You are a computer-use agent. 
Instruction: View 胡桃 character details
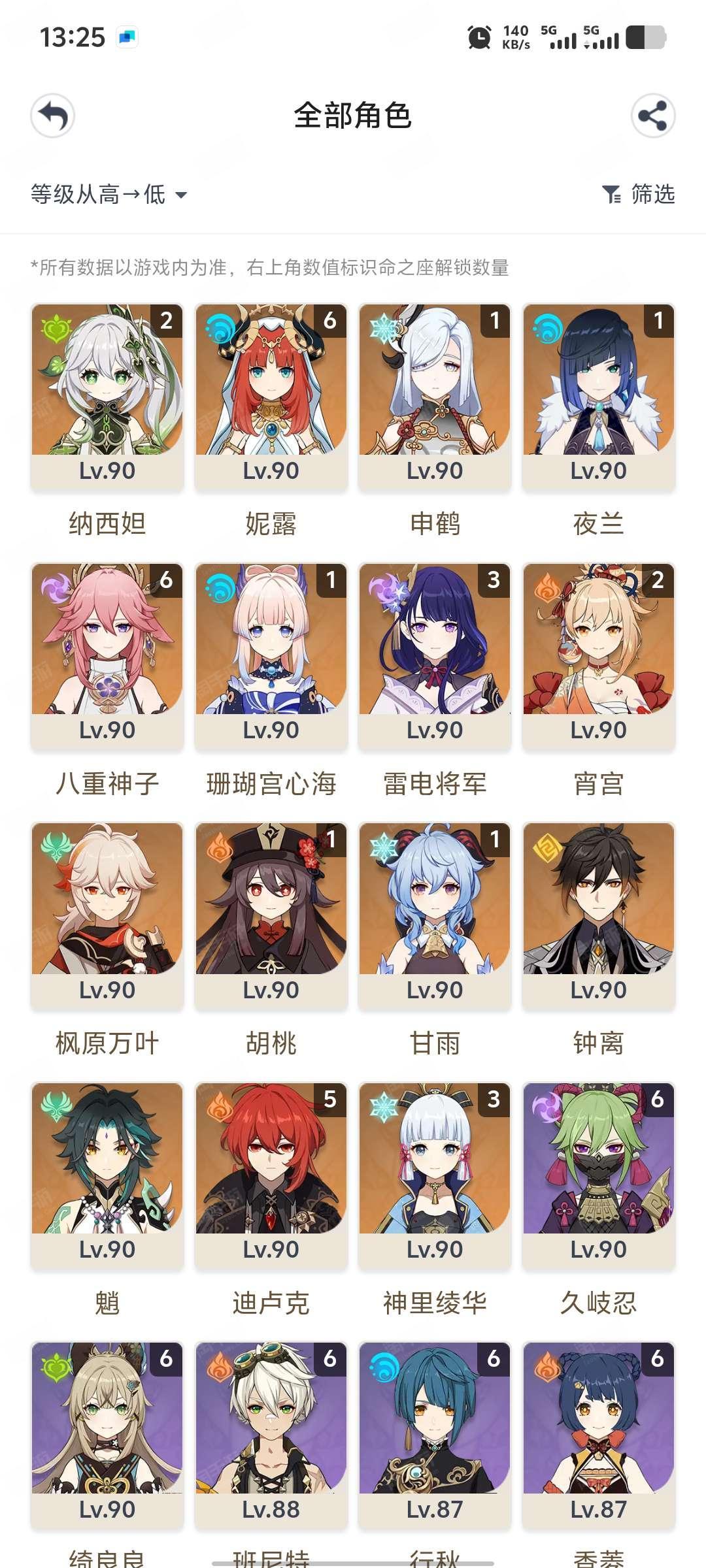pyautogui.click(x=271, y=915)
